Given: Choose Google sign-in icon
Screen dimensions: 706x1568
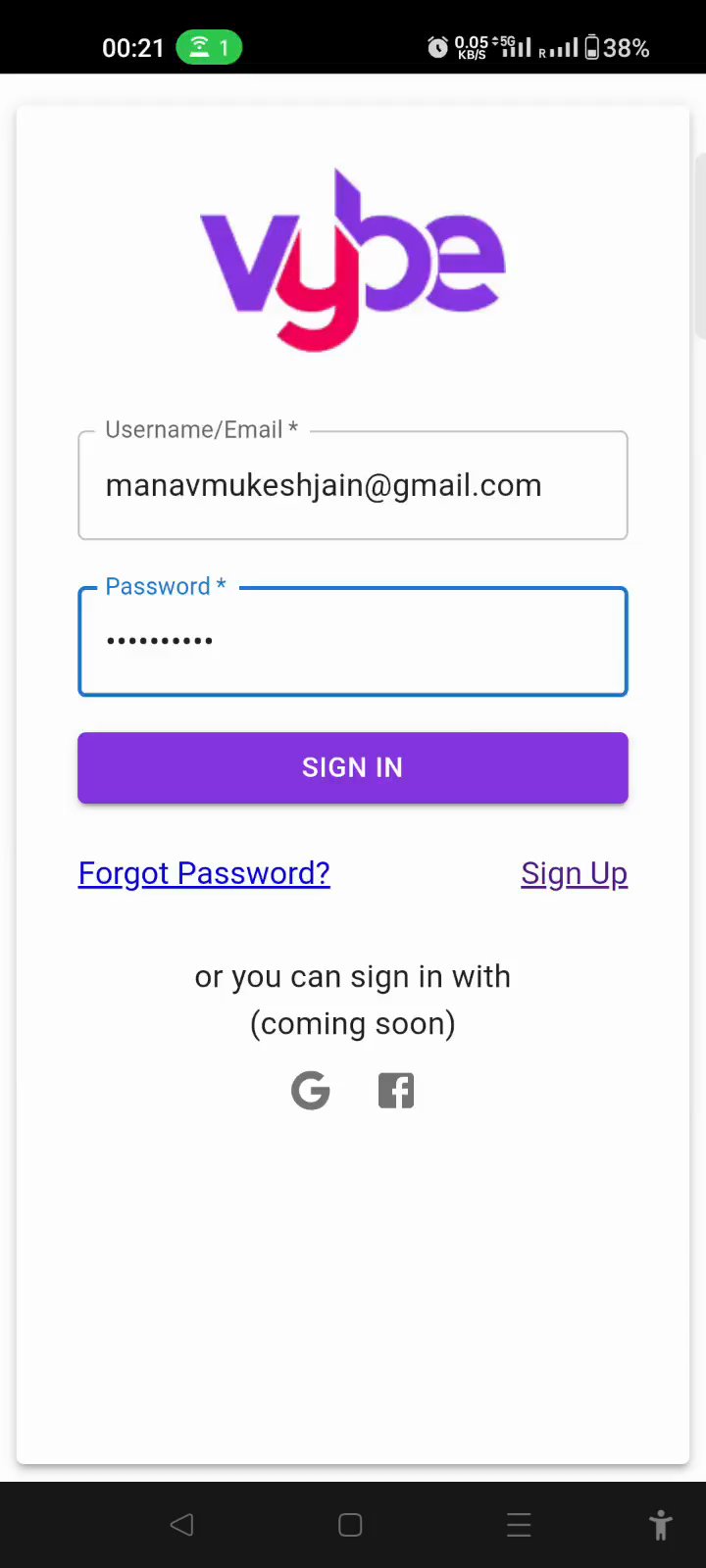Looking at the screenshot, I should tap(311, 1091).
